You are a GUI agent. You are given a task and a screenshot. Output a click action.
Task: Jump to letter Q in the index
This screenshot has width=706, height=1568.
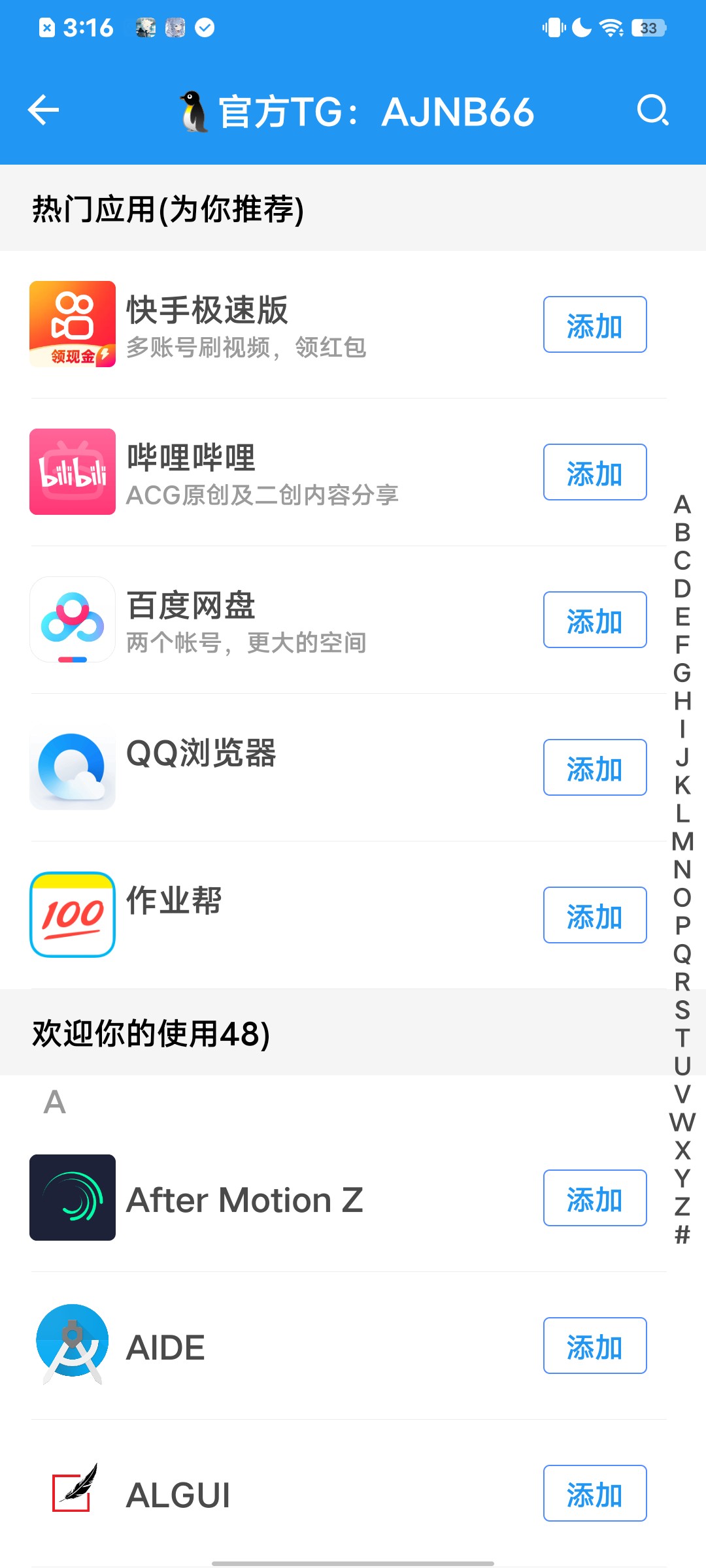click(x=682, y=954)
